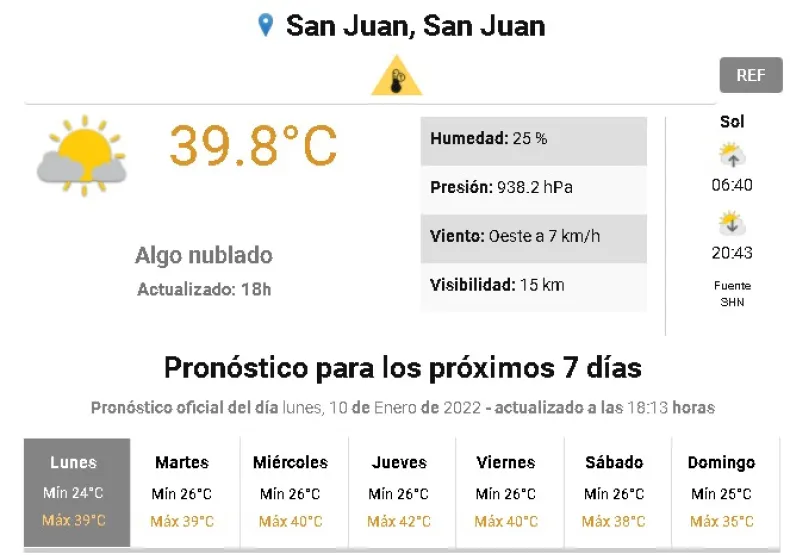Viewport: 790px width, 560px height.
Task: Open the Viernes forecast tab
Action: tap(505, 491)
